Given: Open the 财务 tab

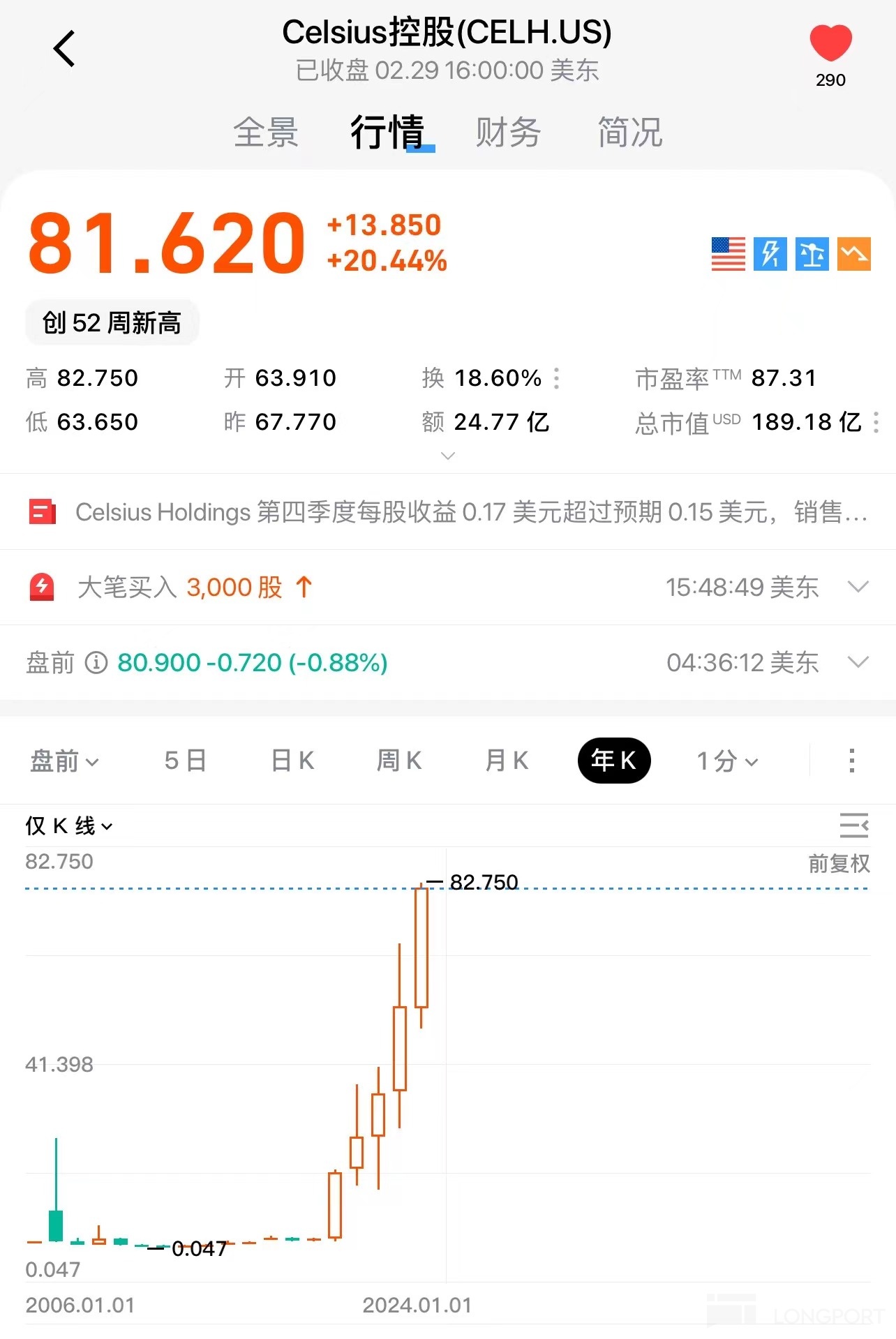Looking at the screenshot, I should (x=508, y=132).
